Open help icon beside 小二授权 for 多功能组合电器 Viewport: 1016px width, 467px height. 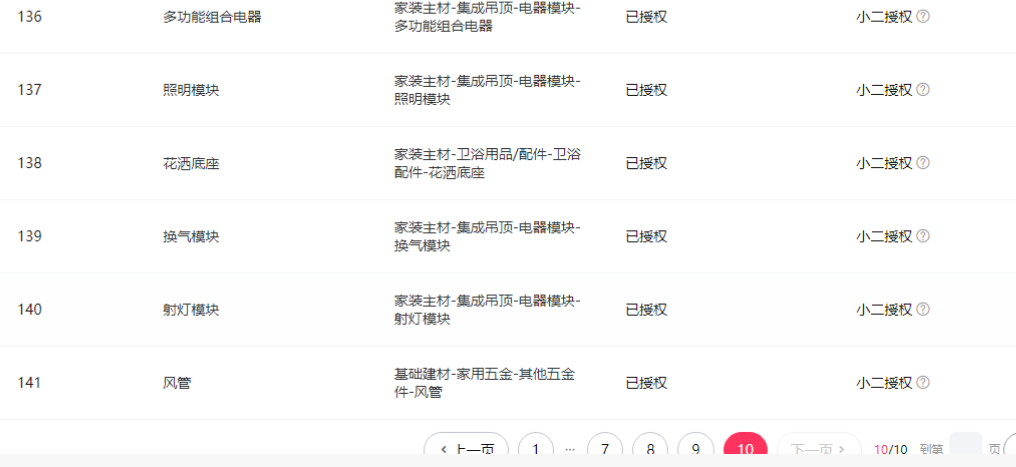[x=923, y=16]
